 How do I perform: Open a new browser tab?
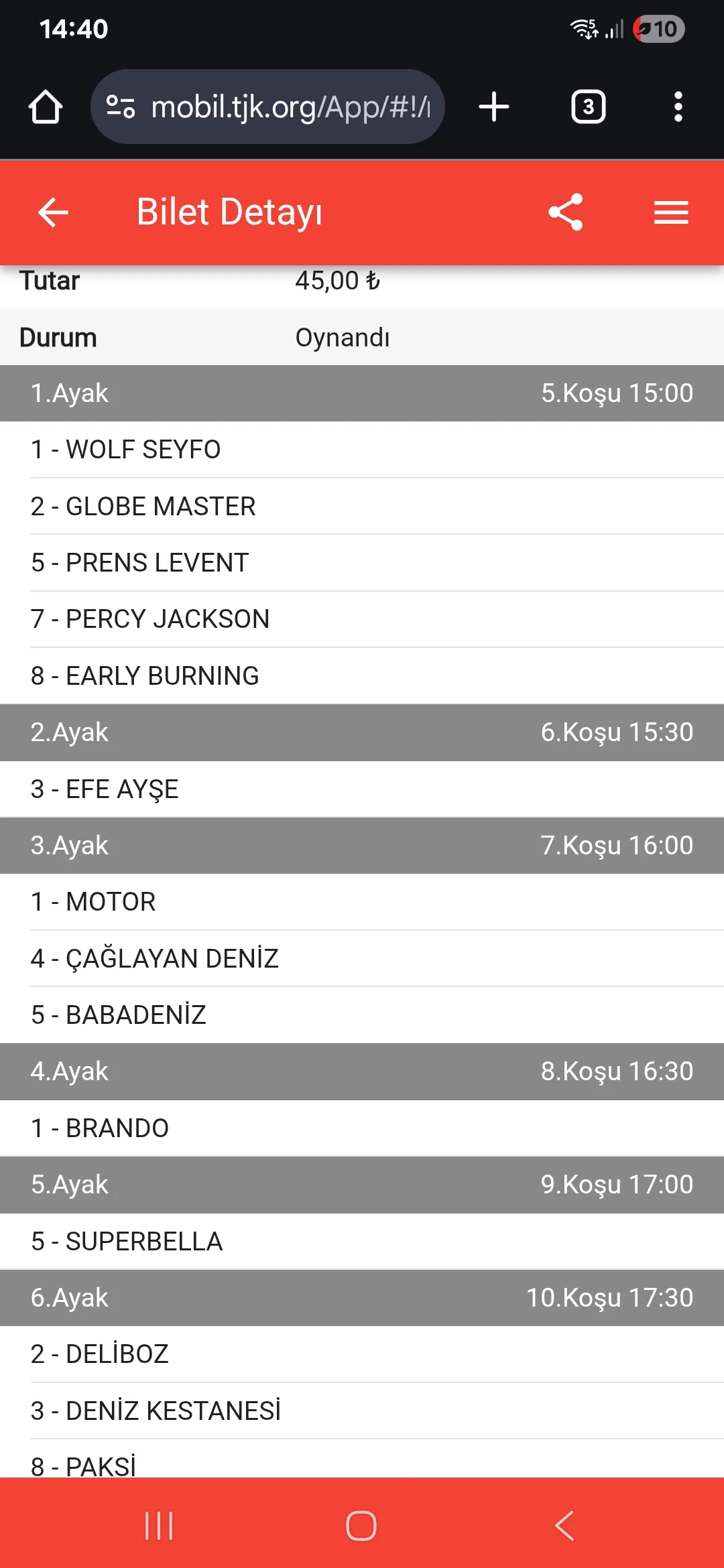[x=494, y=107]
